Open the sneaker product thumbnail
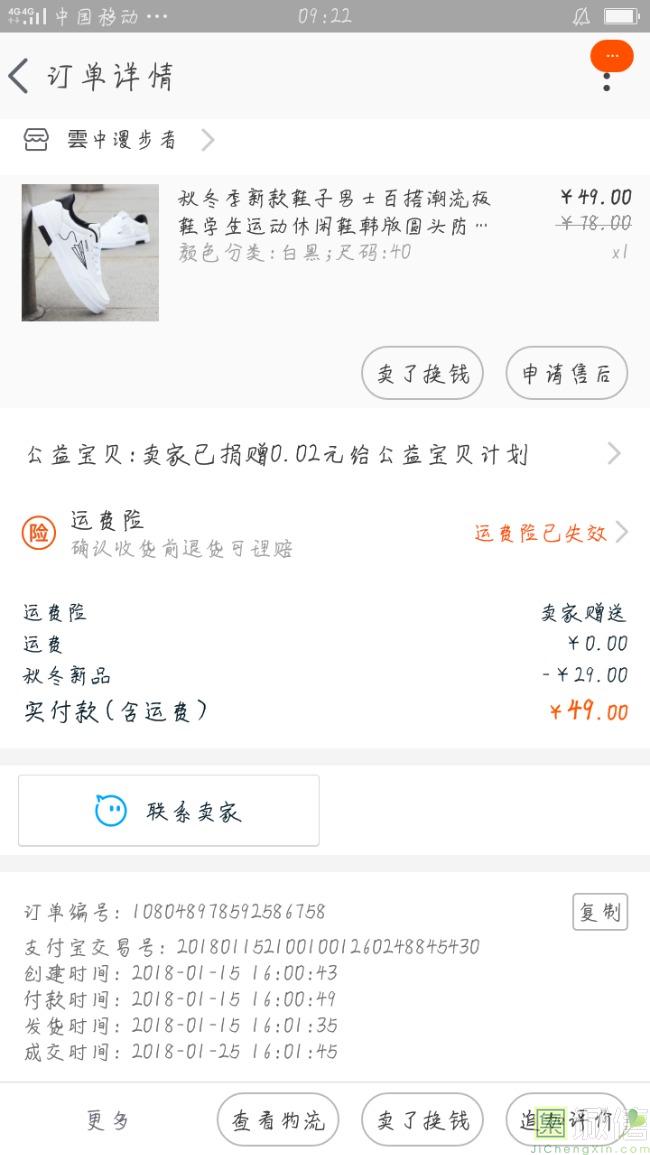Image resolution: width=650 pixels, height=1155 pixels. click(90, 252)
